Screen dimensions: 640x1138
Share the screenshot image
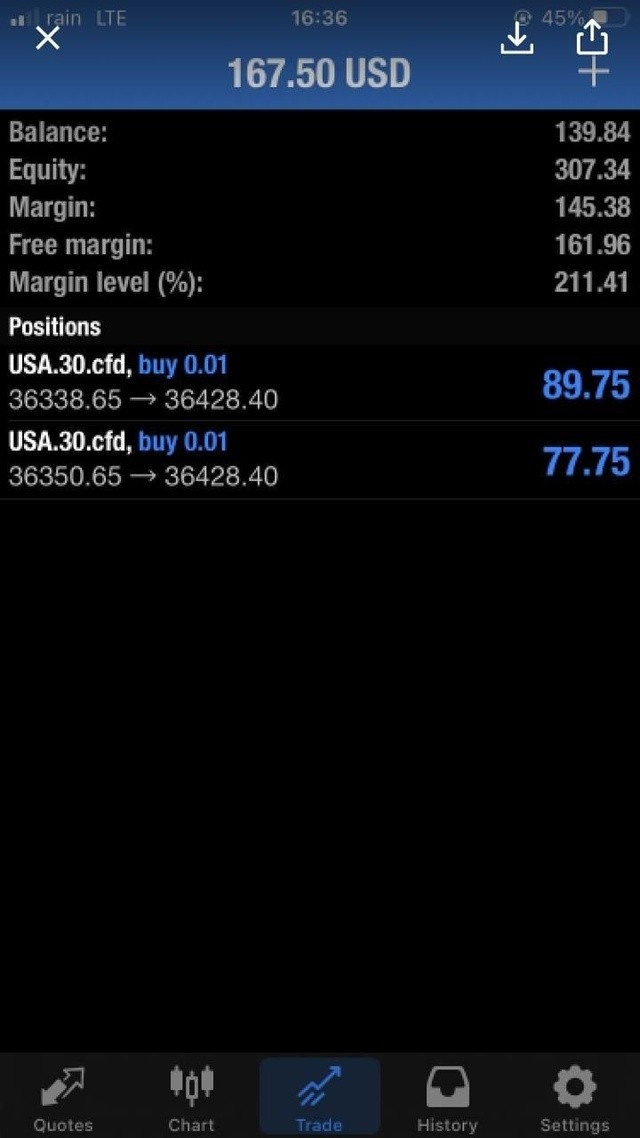coord(592,37)
